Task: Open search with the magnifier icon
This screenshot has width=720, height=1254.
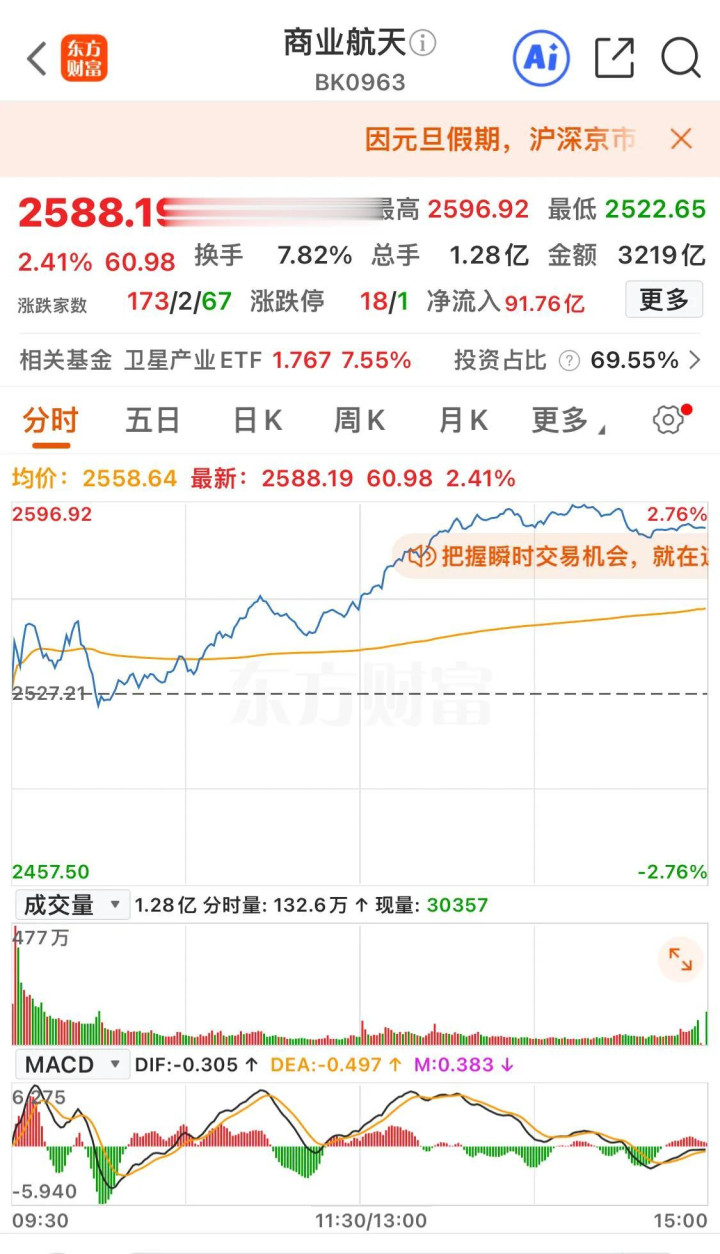Action: coord(681,58)
